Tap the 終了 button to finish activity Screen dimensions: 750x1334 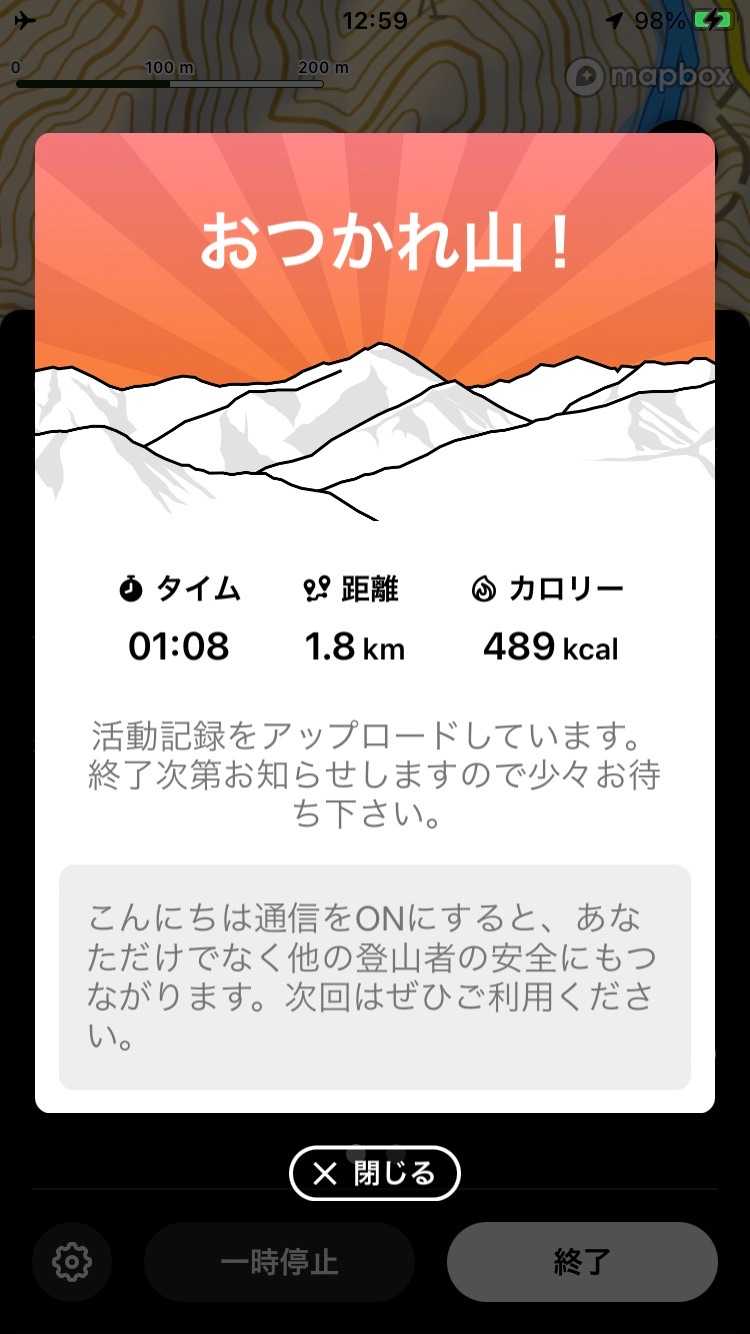click(582, 1262)
